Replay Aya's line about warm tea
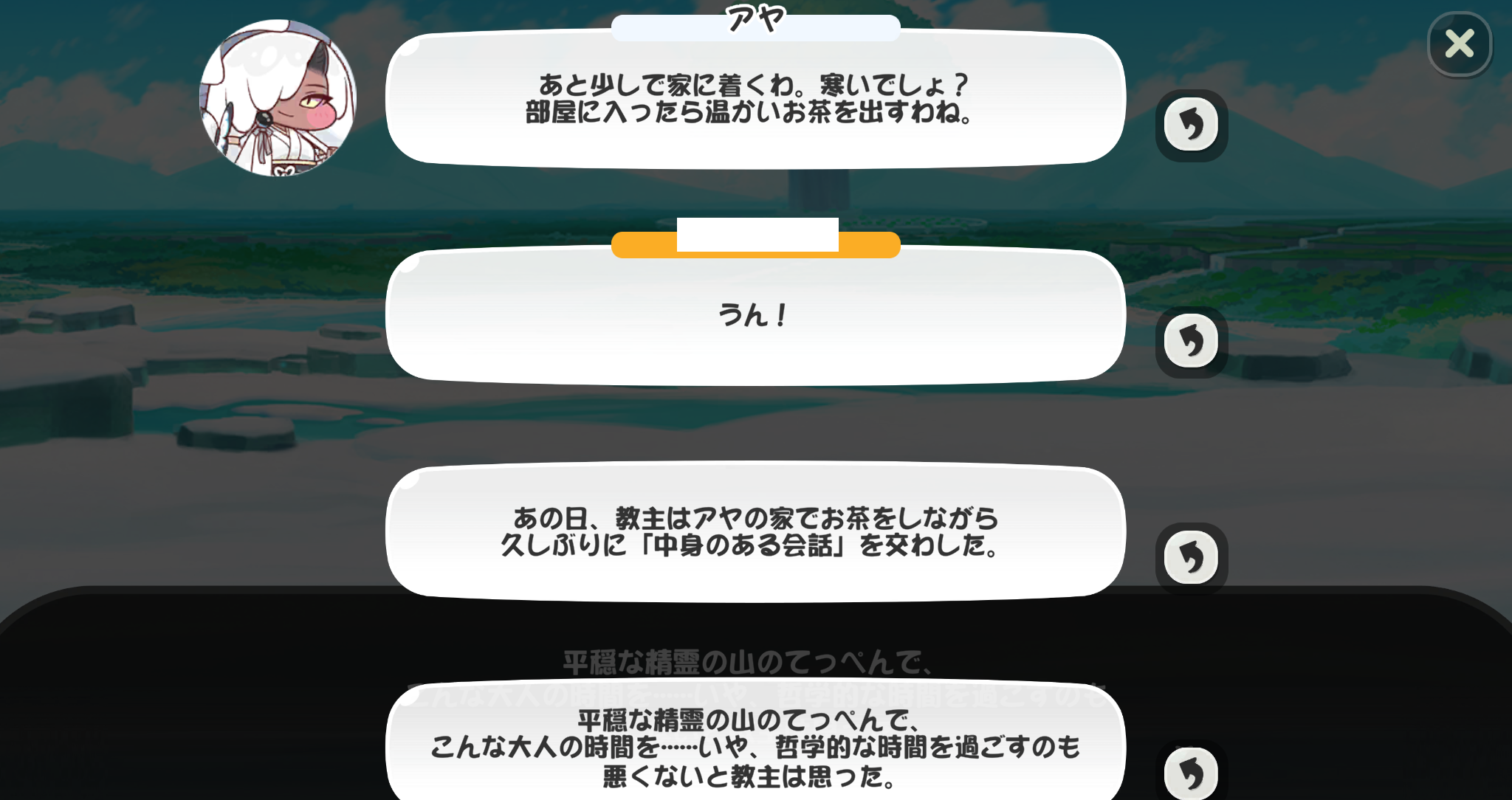 pos(1191,124)
